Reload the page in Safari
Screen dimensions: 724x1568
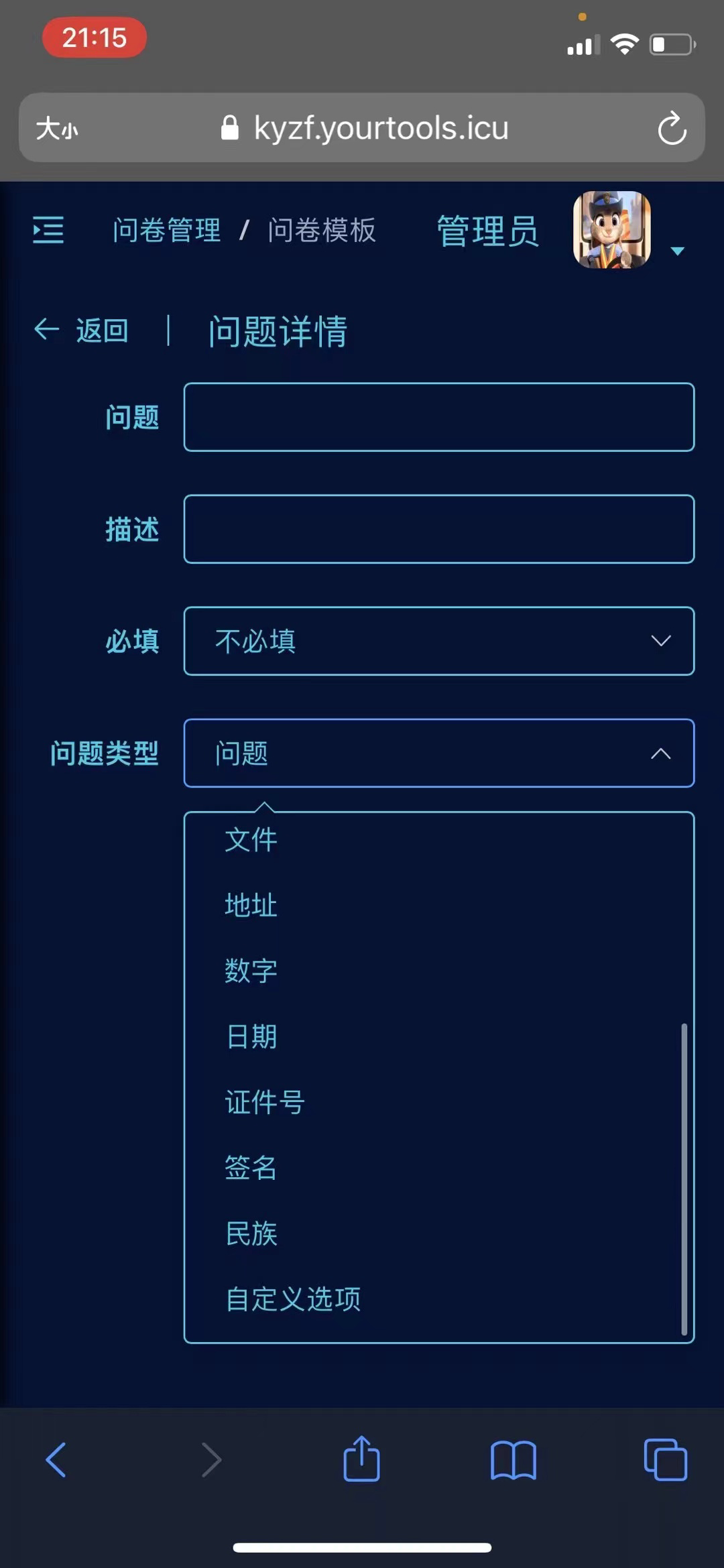[672, 127]
